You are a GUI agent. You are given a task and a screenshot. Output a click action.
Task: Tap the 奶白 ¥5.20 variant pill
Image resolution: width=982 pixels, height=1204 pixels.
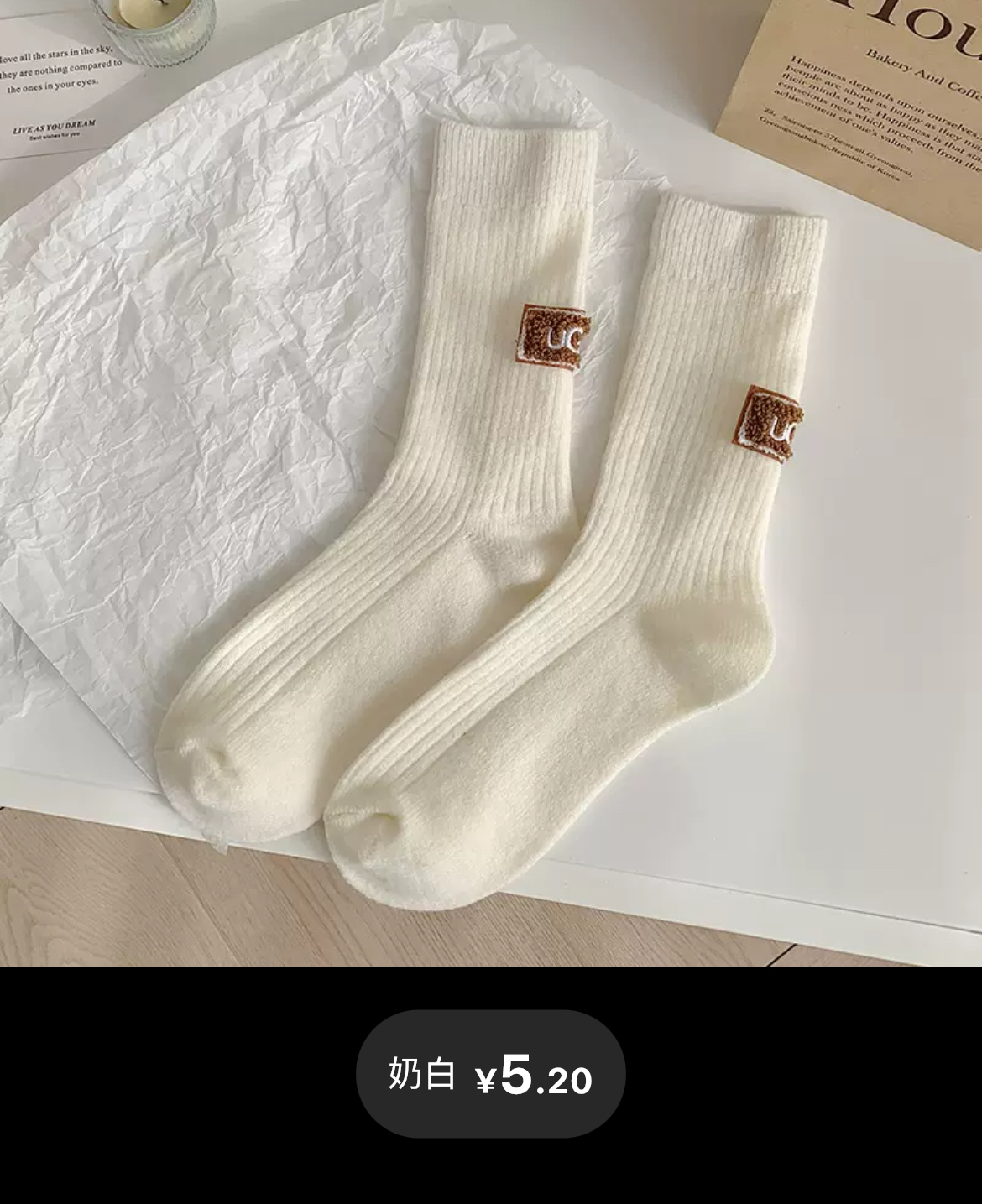pyautogui.click(x=490, y=1075)
